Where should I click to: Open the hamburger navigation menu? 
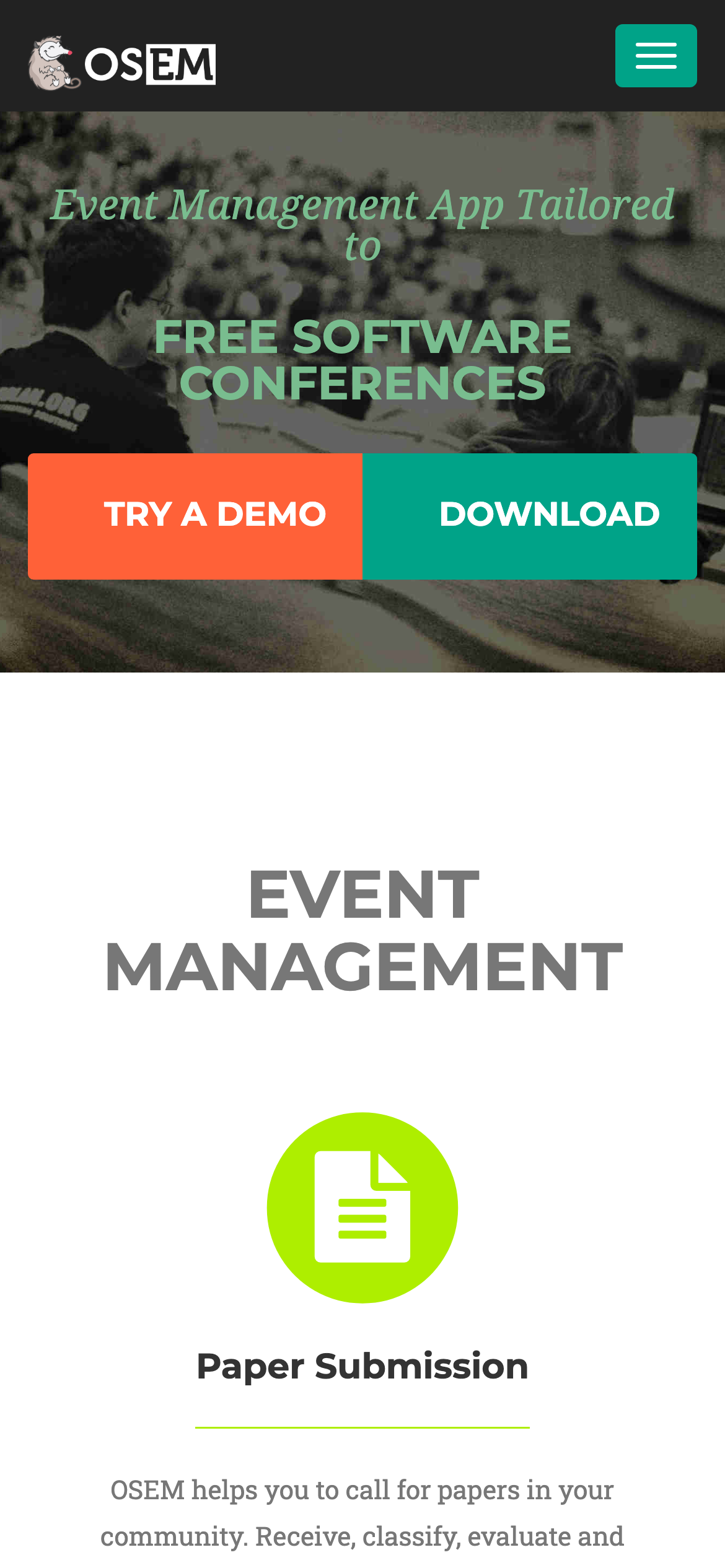(x=656, y=56)
